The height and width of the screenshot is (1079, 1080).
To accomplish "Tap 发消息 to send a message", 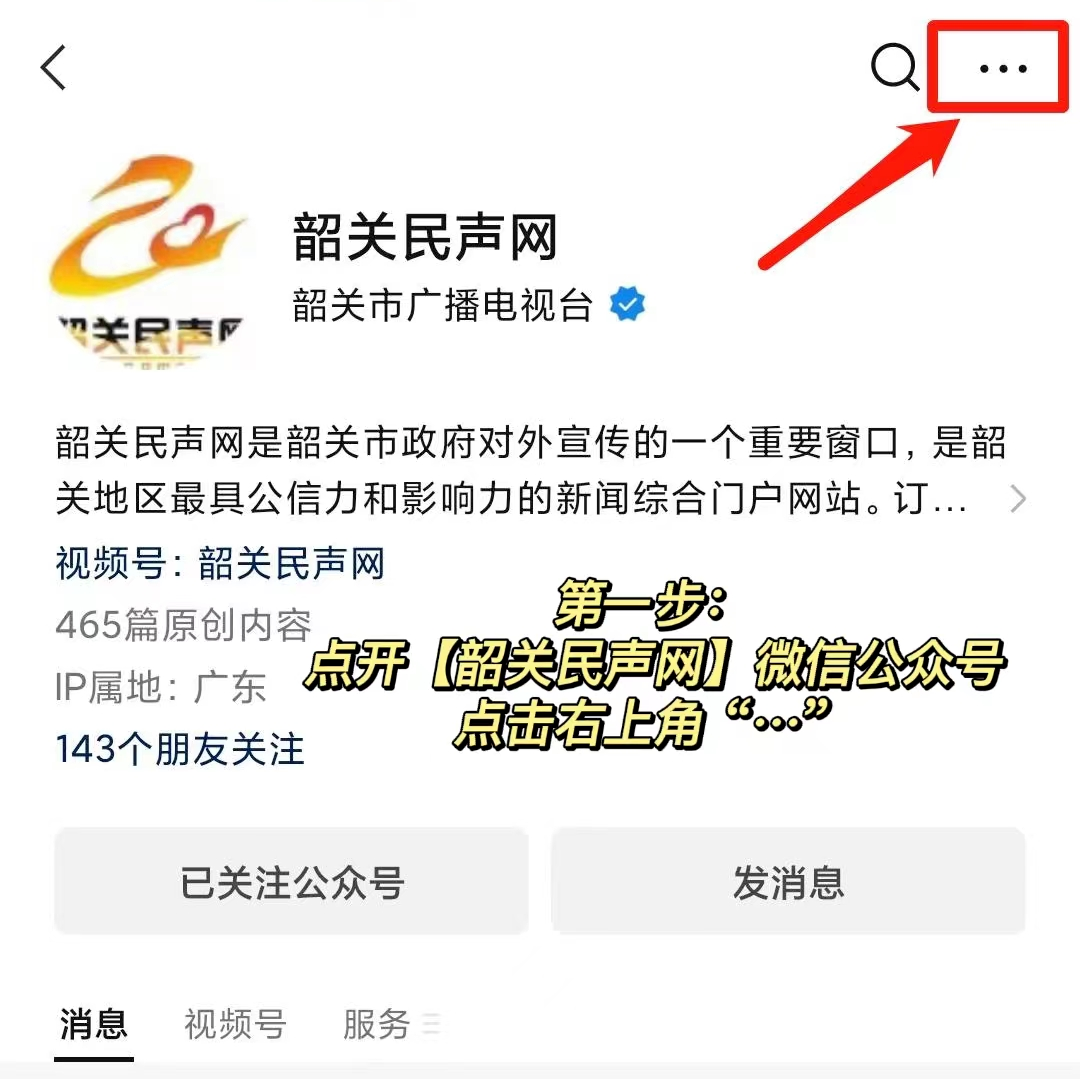I will pyautogui.click(x=788, y=882).
